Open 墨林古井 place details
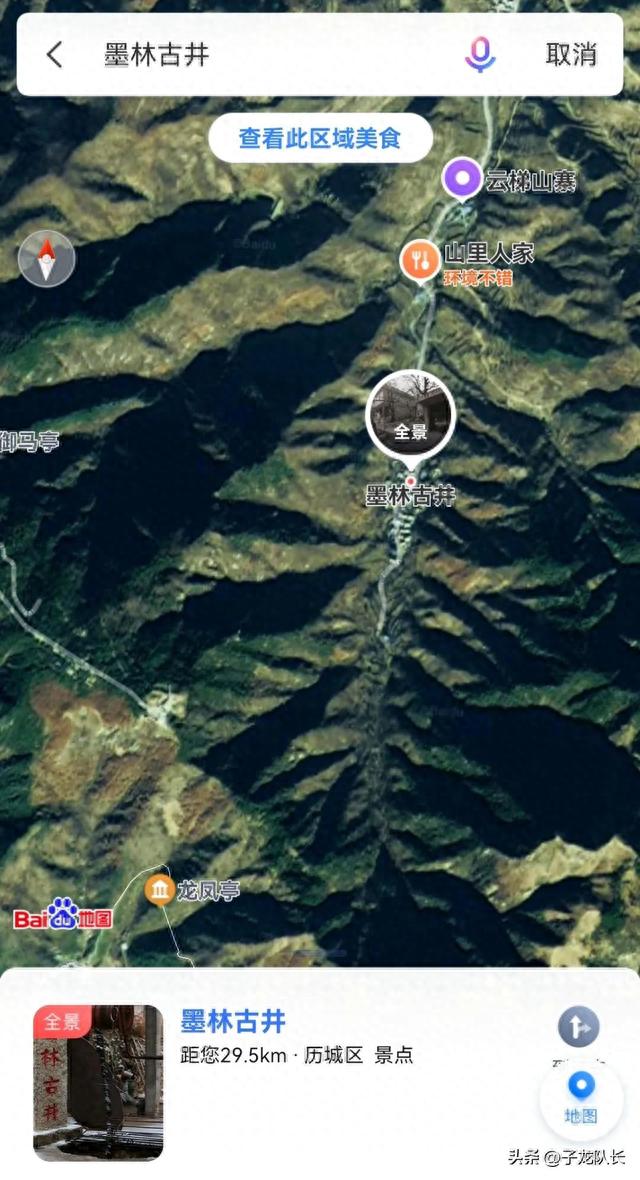This screenshot has height=1180, width=640. coord(233,1021)
